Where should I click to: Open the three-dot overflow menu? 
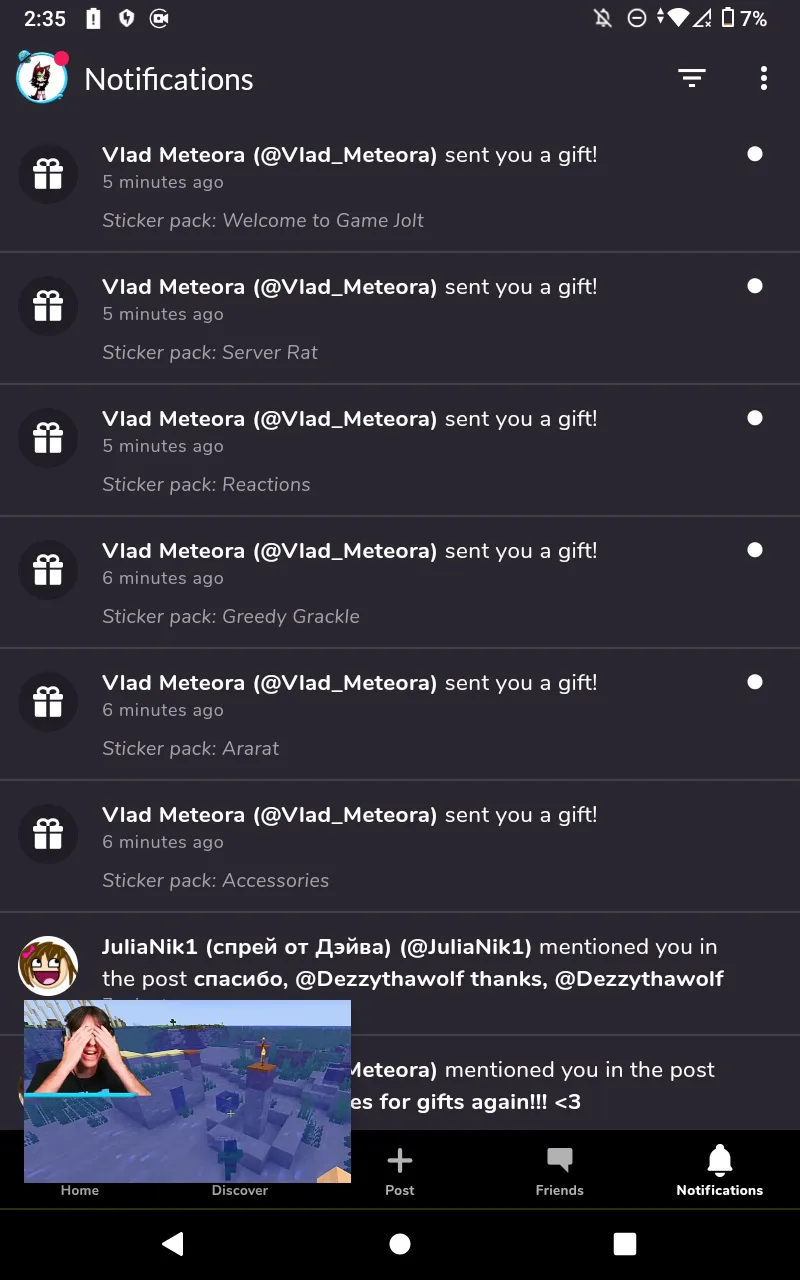point(763,78)
